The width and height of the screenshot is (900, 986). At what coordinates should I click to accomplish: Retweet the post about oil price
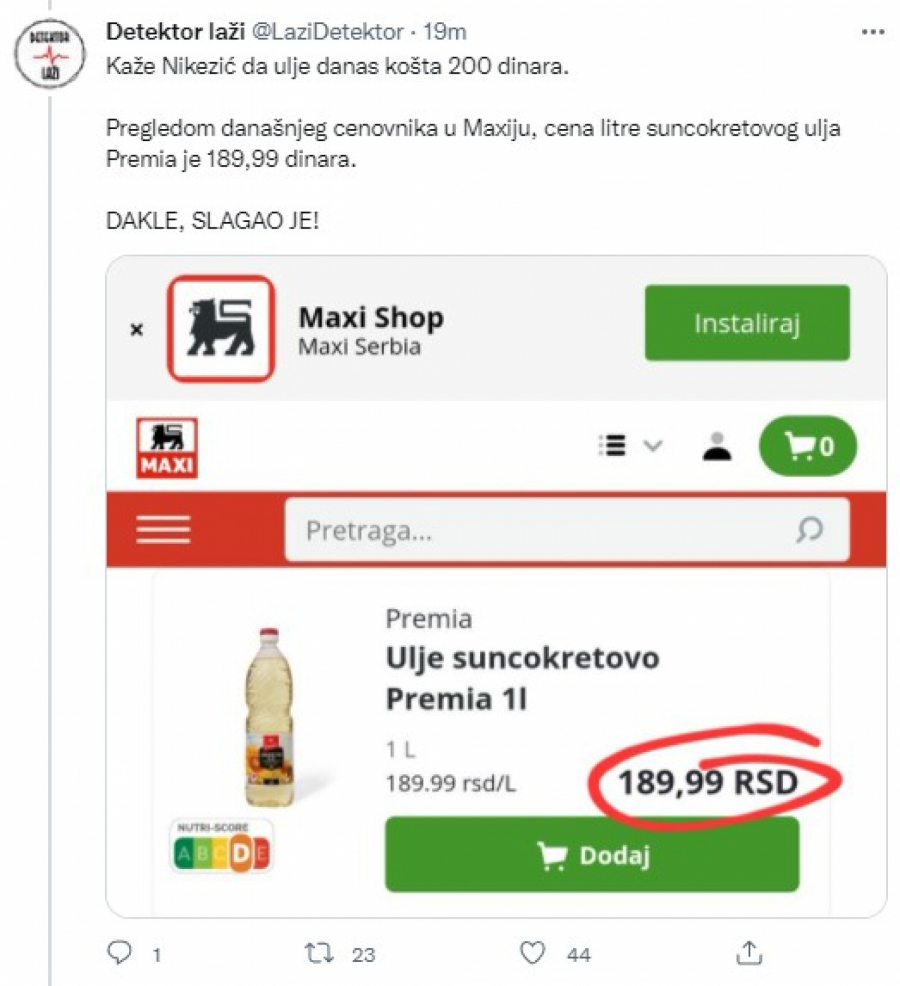click(319, 953)
